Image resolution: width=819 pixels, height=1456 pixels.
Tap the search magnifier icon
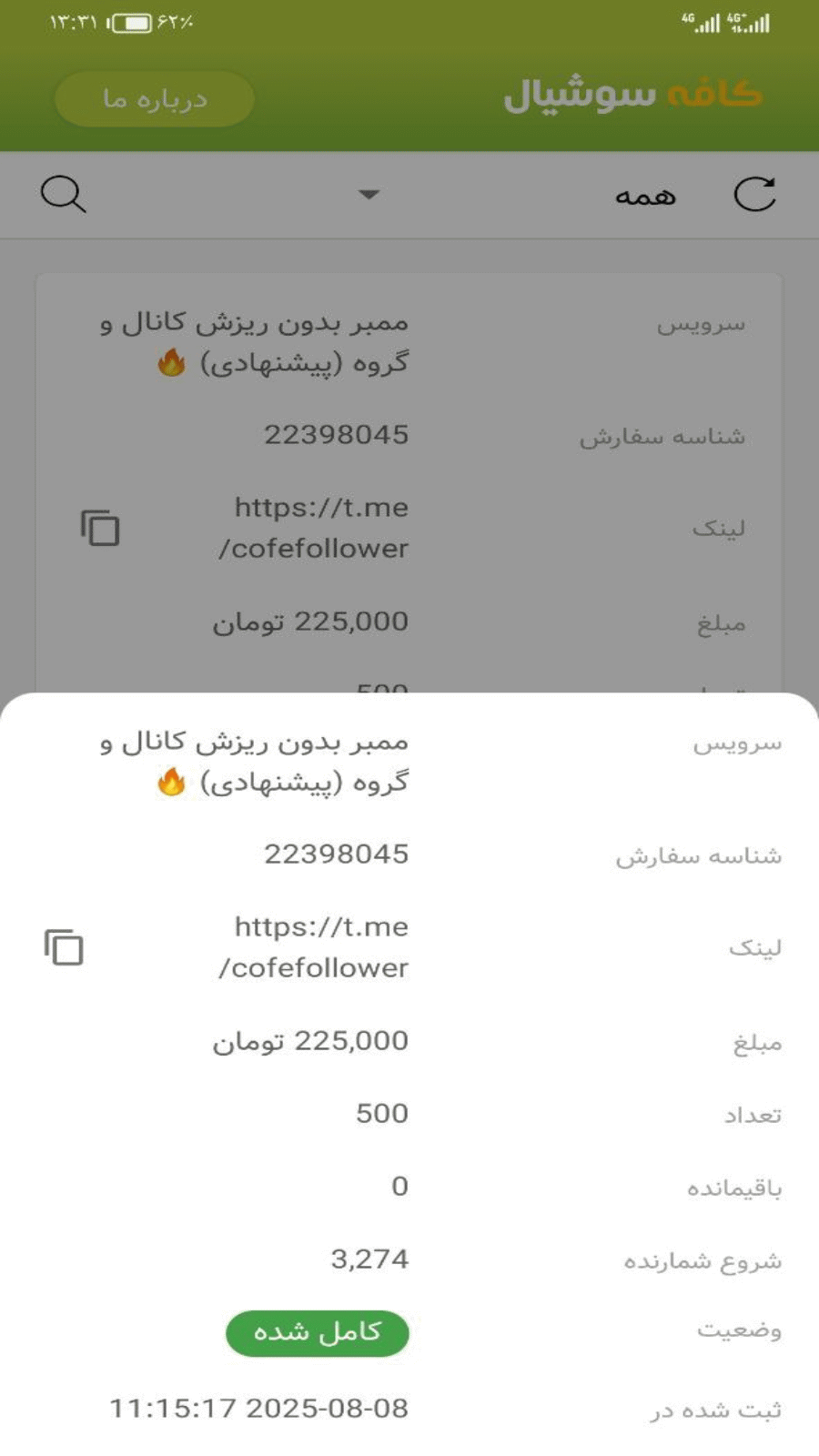[63, 194]
